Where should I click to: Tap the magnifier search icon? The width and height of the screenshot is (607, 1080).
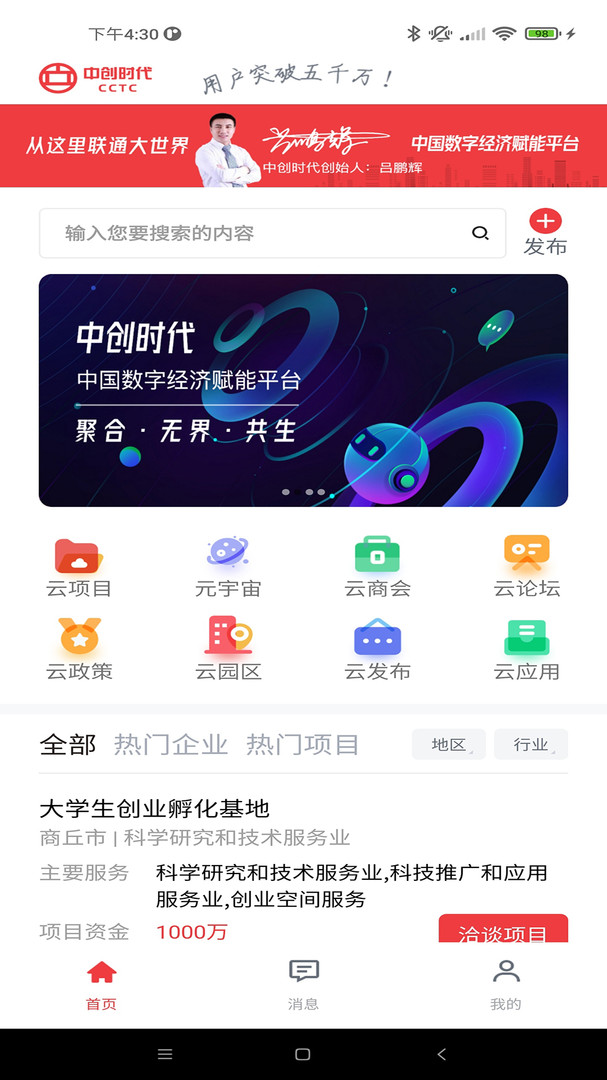click(x=481, y=234)
